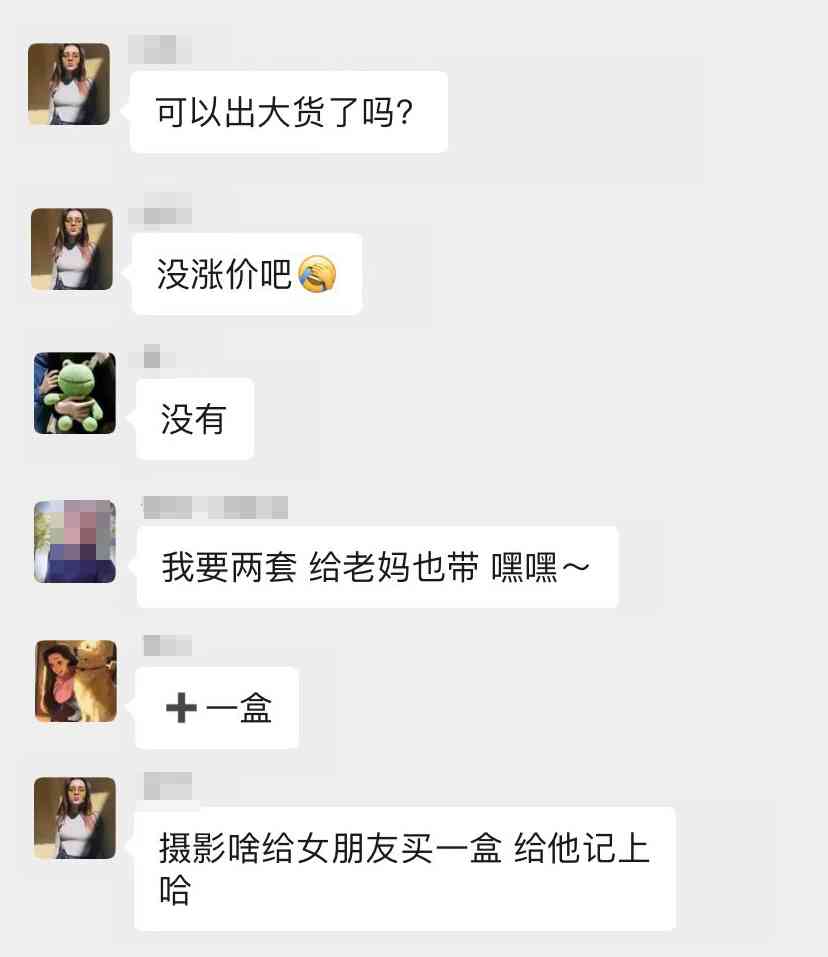This screenshot has height=957, width=828.
Task: Tap avatar next to 摄影啥给女朋友买一盒 message
Action: [x=75, y=817]
